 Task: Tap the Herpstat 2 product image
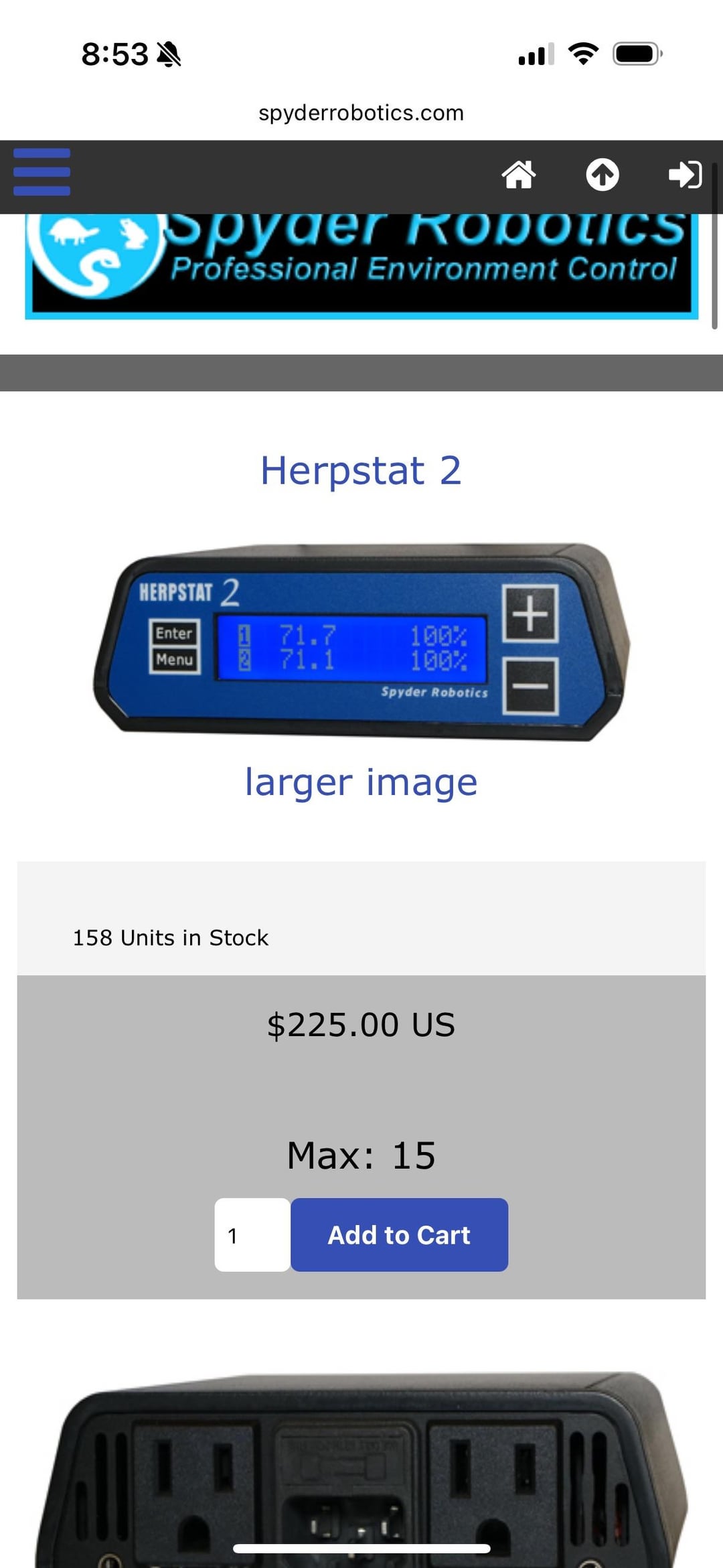pos(361,641)
